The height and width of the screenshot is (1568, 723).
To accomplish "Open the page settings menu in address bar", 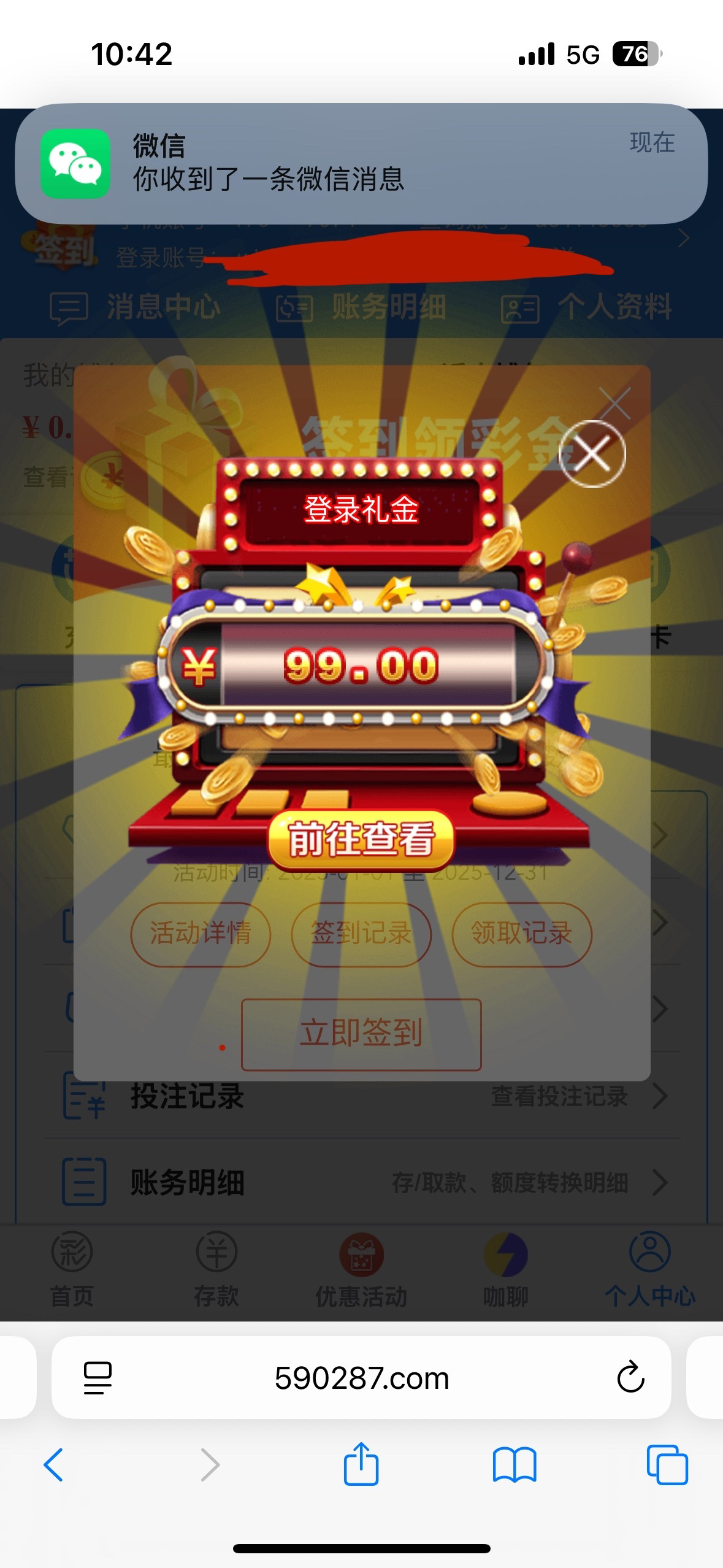I will coord(98,1378).
